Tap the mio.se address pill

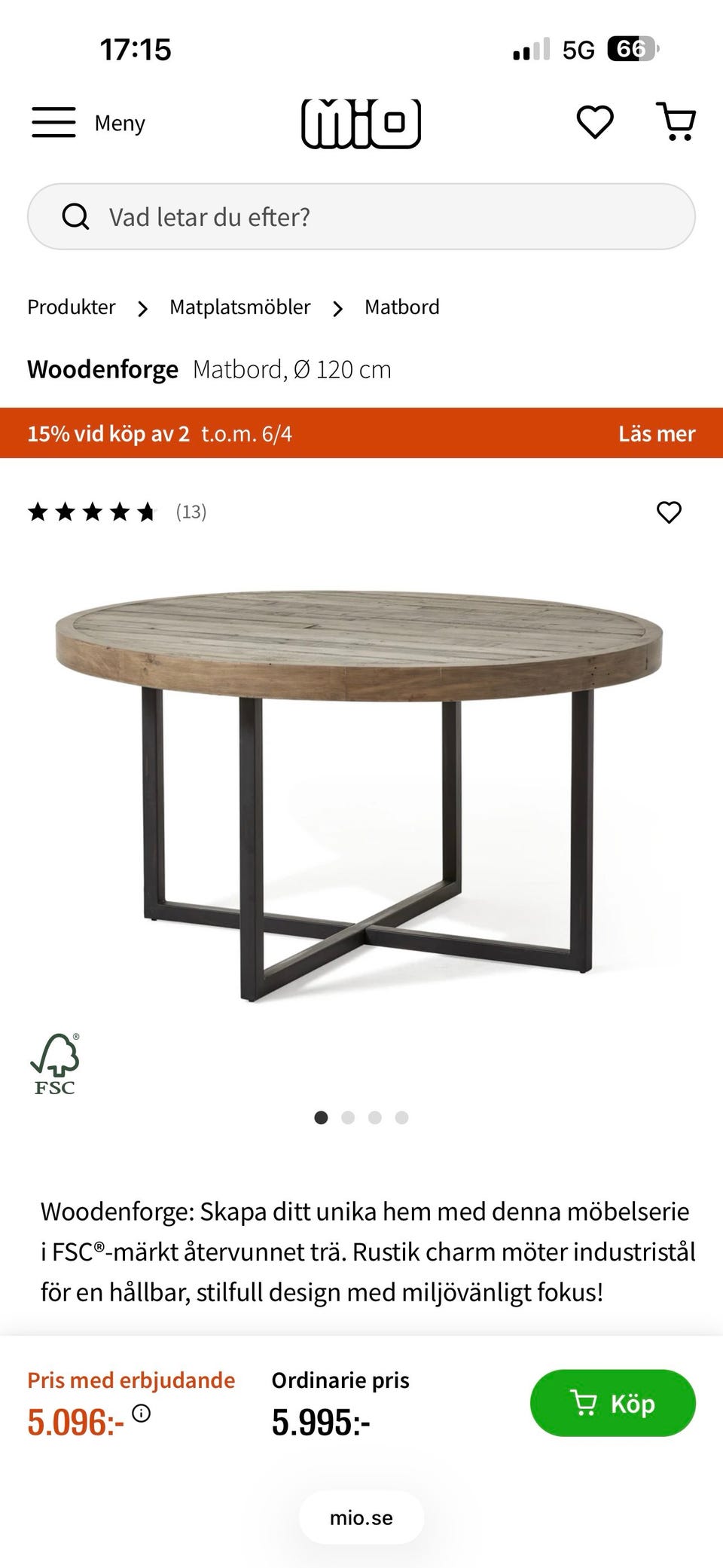[x=361, y=1518]
